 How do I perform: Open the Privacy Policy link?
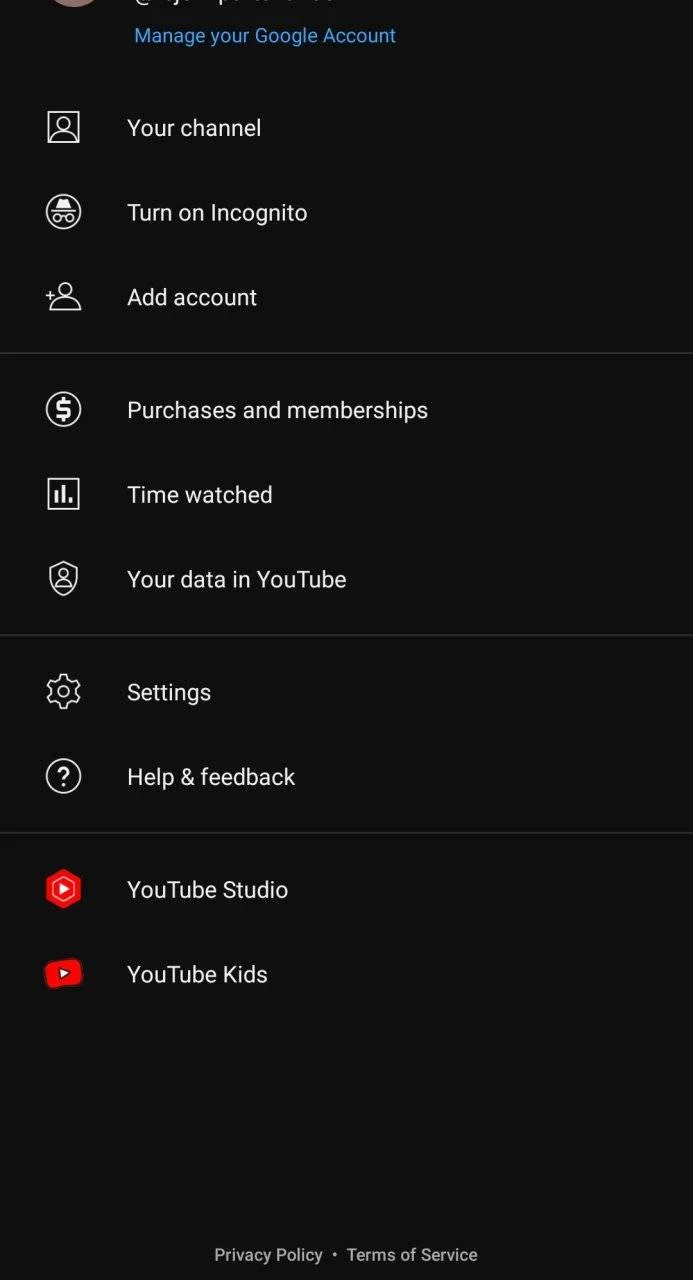pyautogui.click(x=268, y=1254)
